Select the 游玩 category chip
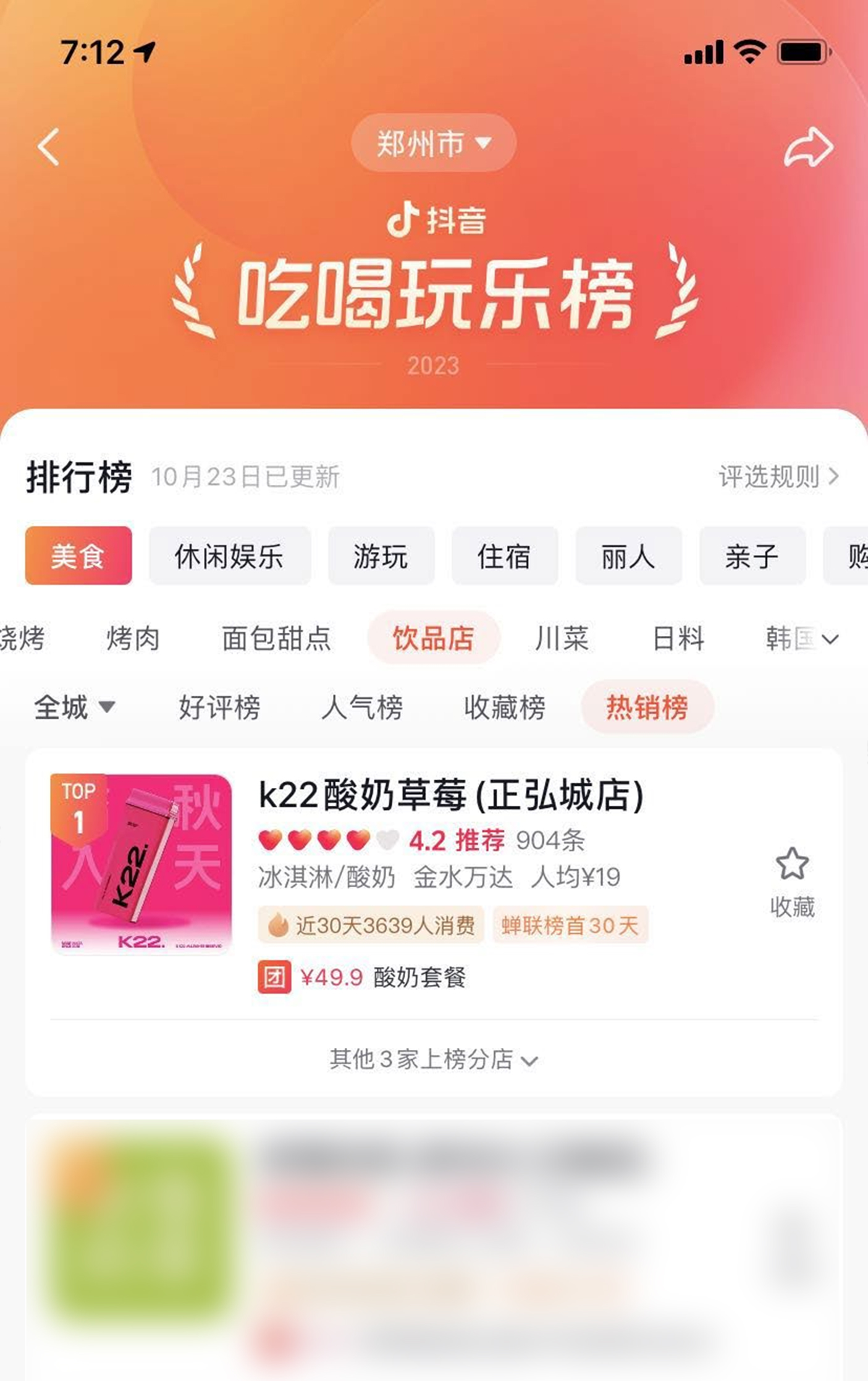868x1381 pixels. pos(381,556)
